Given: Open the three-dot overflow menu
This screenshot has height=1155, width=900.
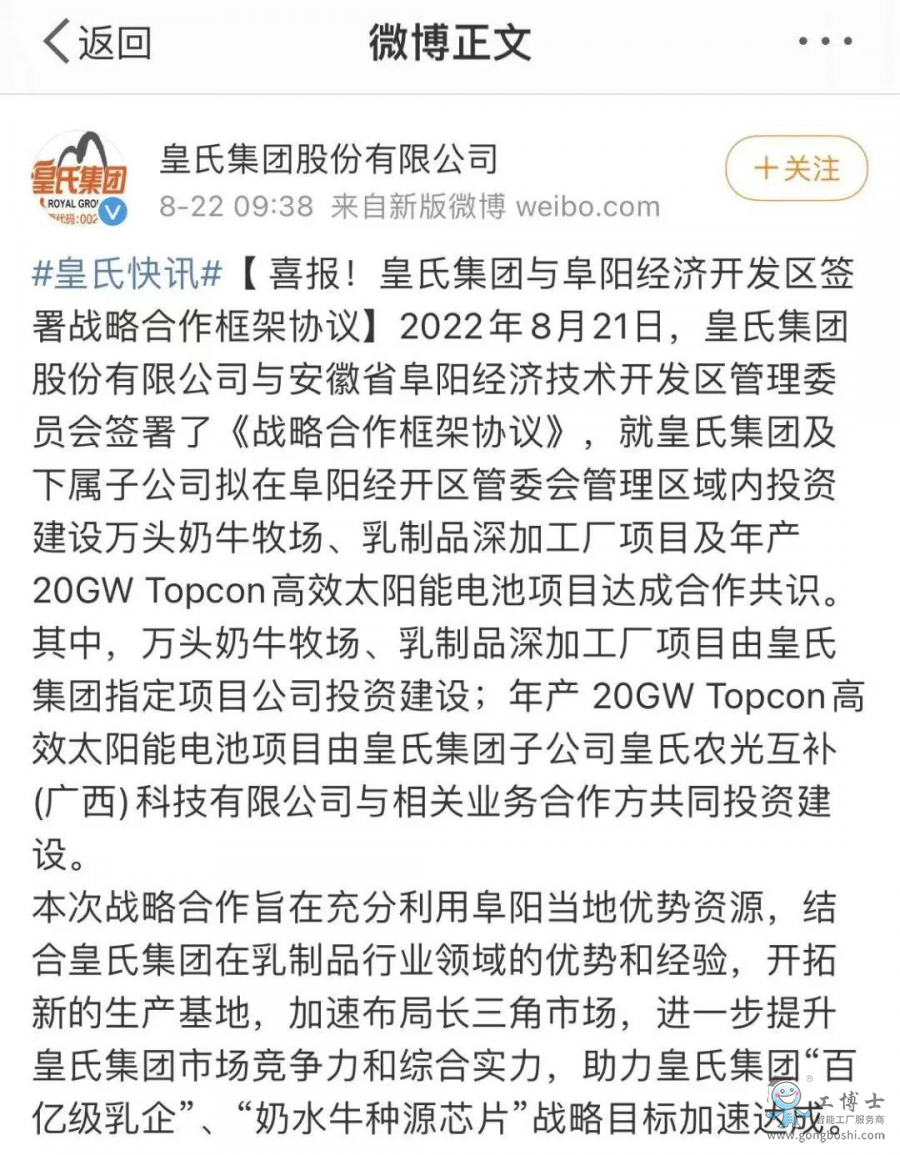Looking at the screenshot, I should (824, 43).
